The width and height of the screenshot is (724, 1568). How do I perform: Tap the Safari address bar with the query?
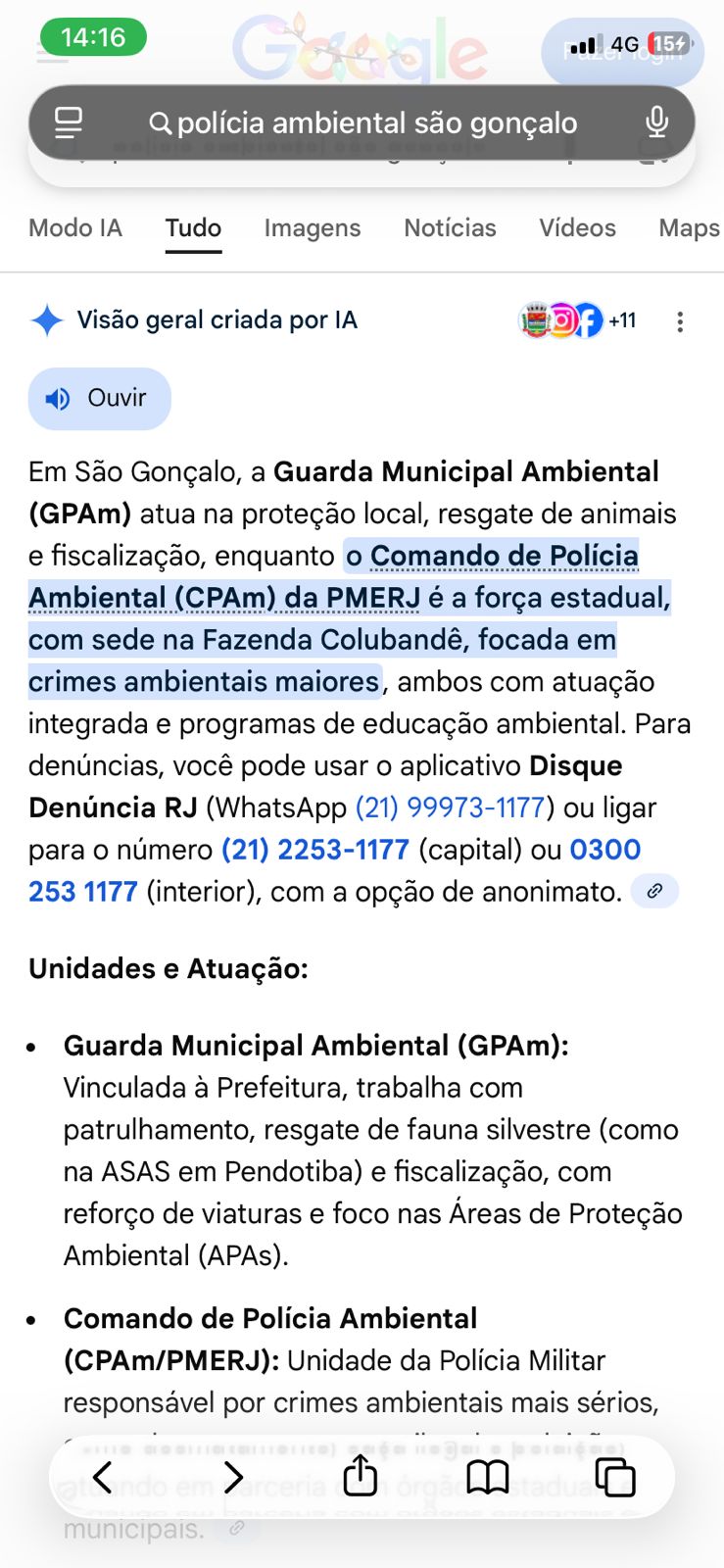point(377,123)
